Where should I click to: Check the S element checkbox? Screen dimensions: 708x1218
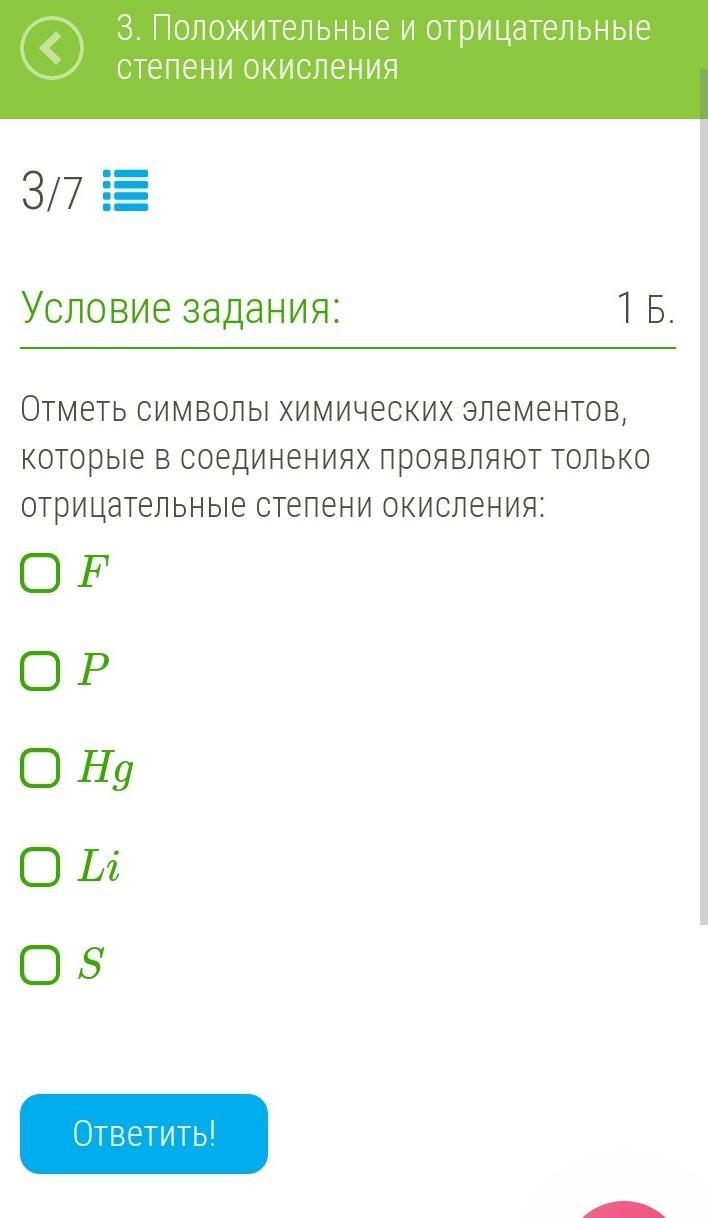tap(41, 965)
